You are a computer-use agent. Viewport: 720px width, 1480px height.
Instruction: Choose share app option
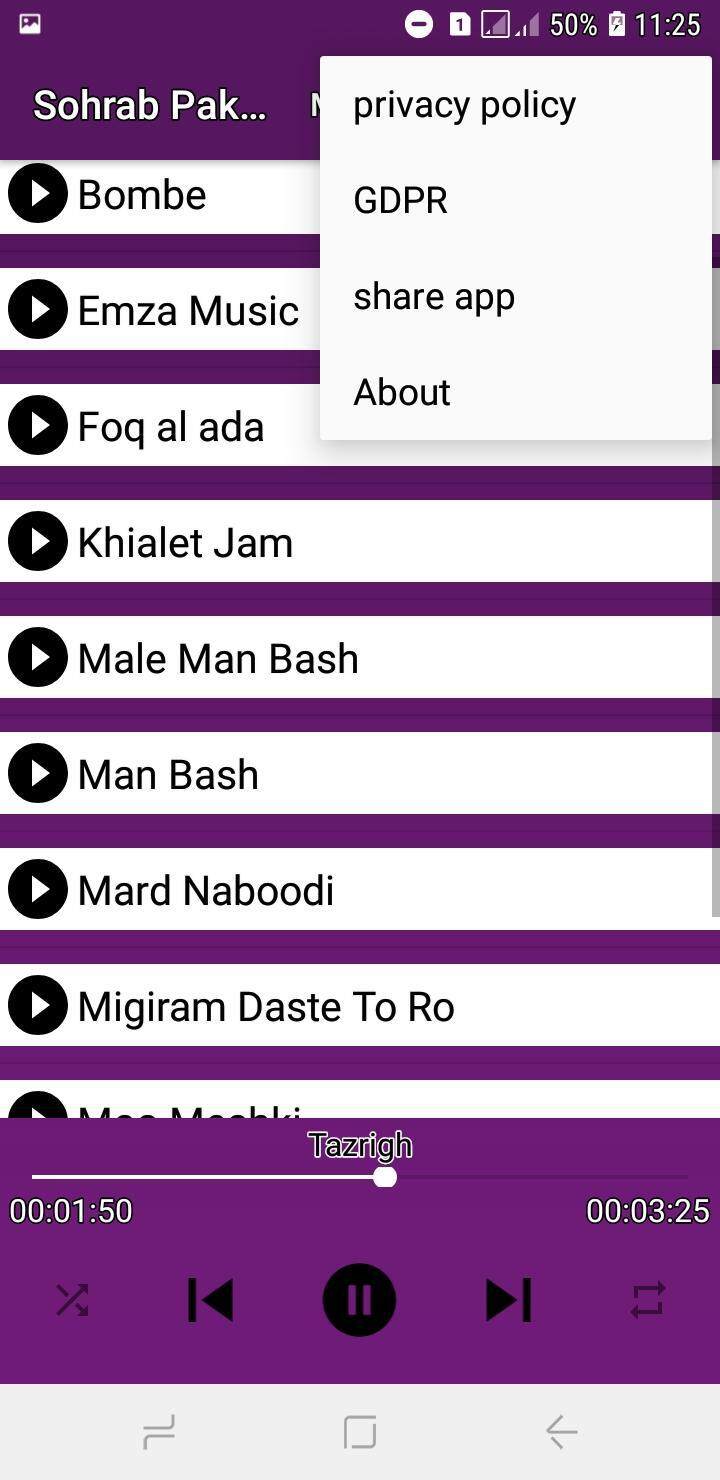coord(515,297)
